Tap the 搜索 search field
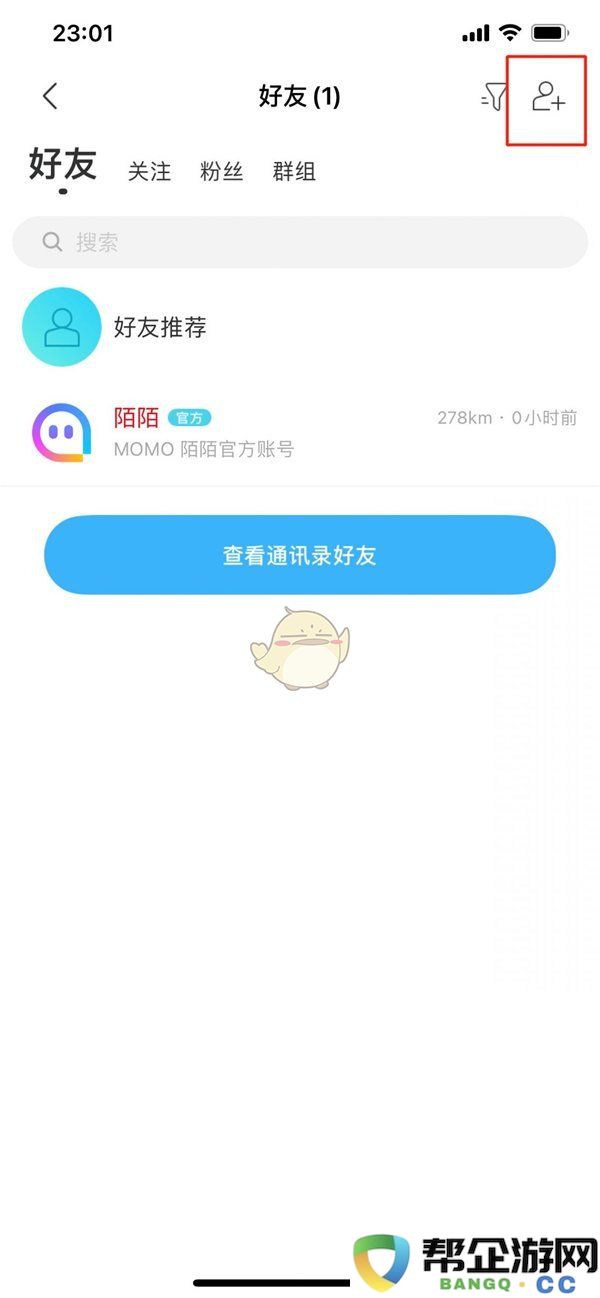Viewport: 600px width, 1298px height. [x=300, y=242]
